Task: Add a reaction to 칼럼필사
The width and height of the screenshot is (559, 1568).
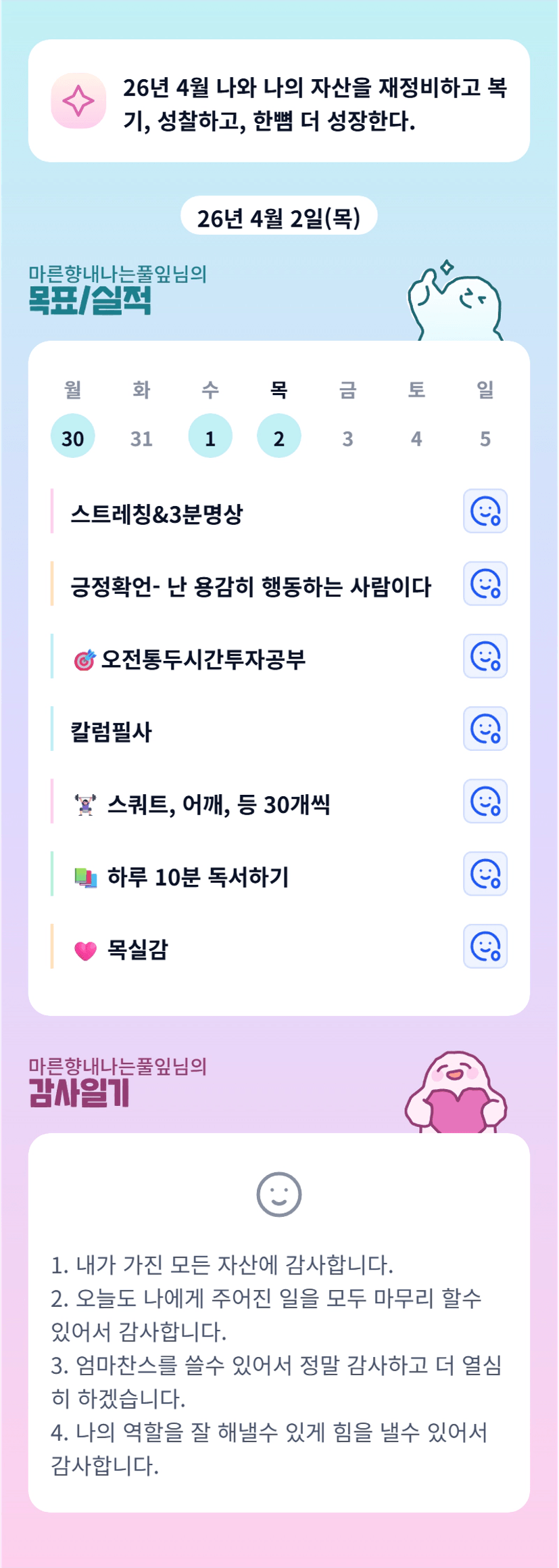Action: pyautogui.click(x=485, y=729)
